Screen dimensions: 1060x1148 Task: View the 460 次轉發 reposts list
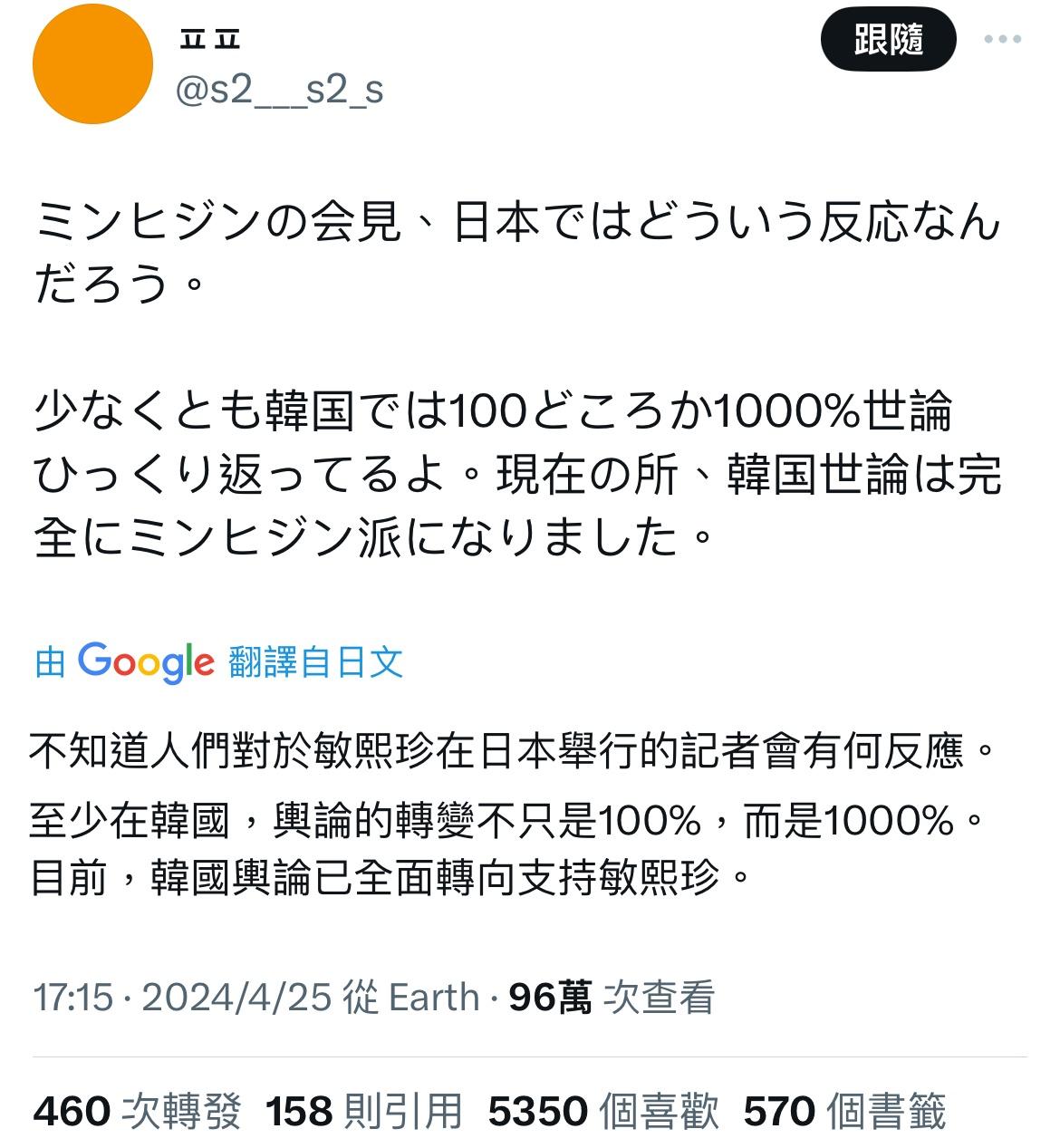click(x=138, y=1111)
